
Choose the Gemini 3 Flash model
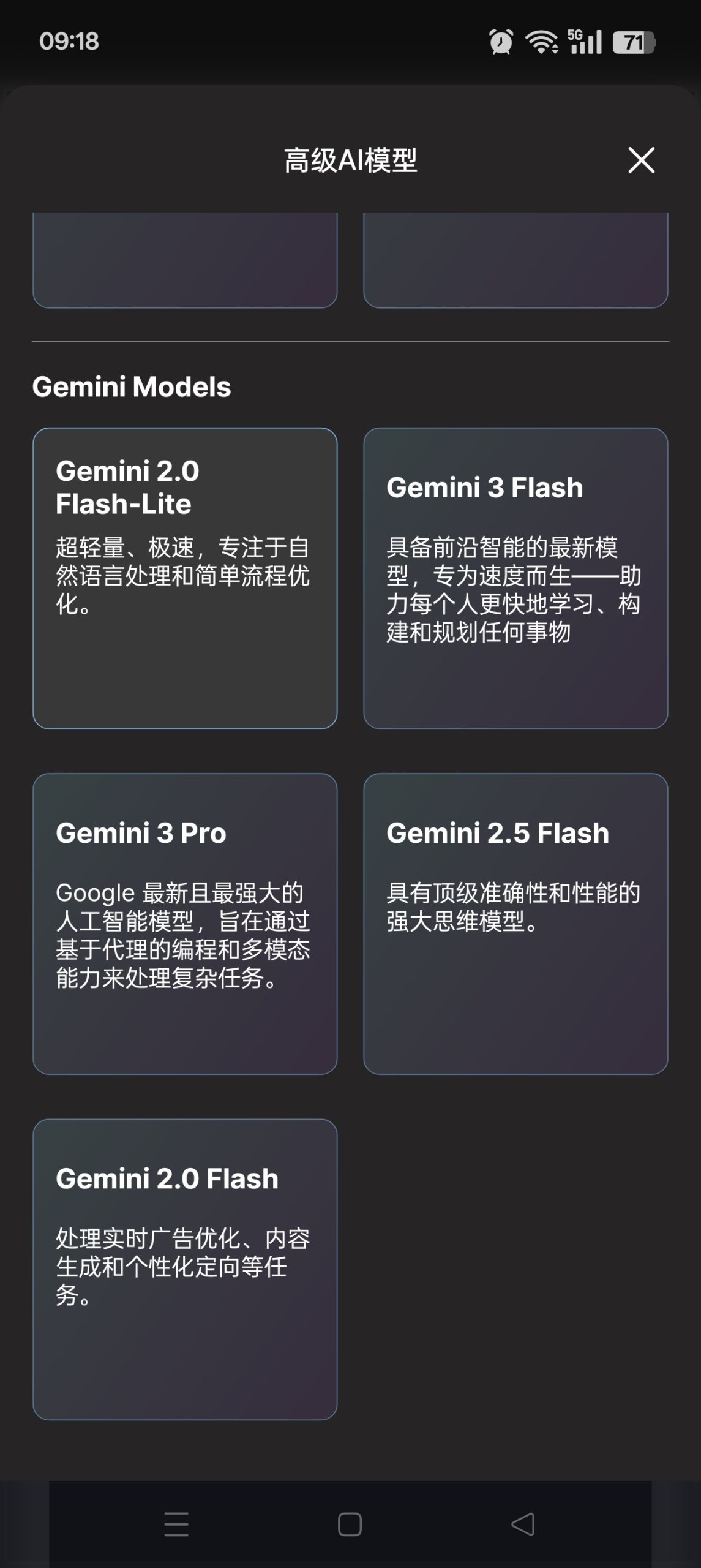(x=516, y=576)
